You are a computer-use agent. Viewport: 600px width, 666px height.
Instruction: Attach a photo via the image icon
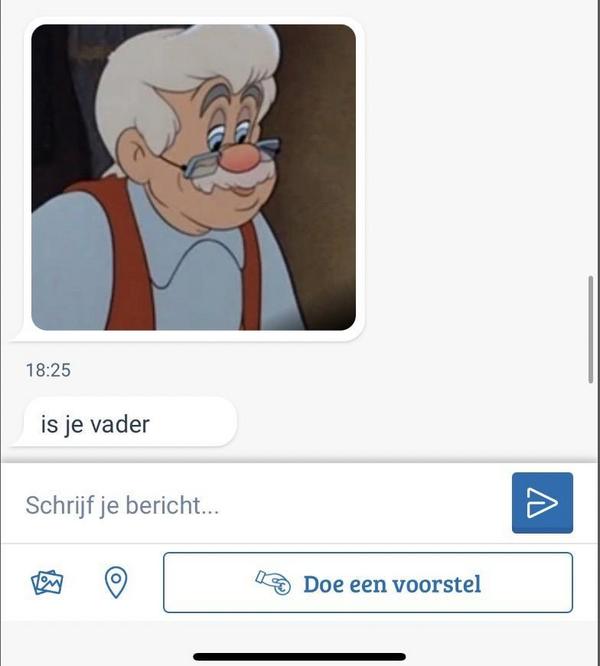pyautogui.click(x=47, y=582)
